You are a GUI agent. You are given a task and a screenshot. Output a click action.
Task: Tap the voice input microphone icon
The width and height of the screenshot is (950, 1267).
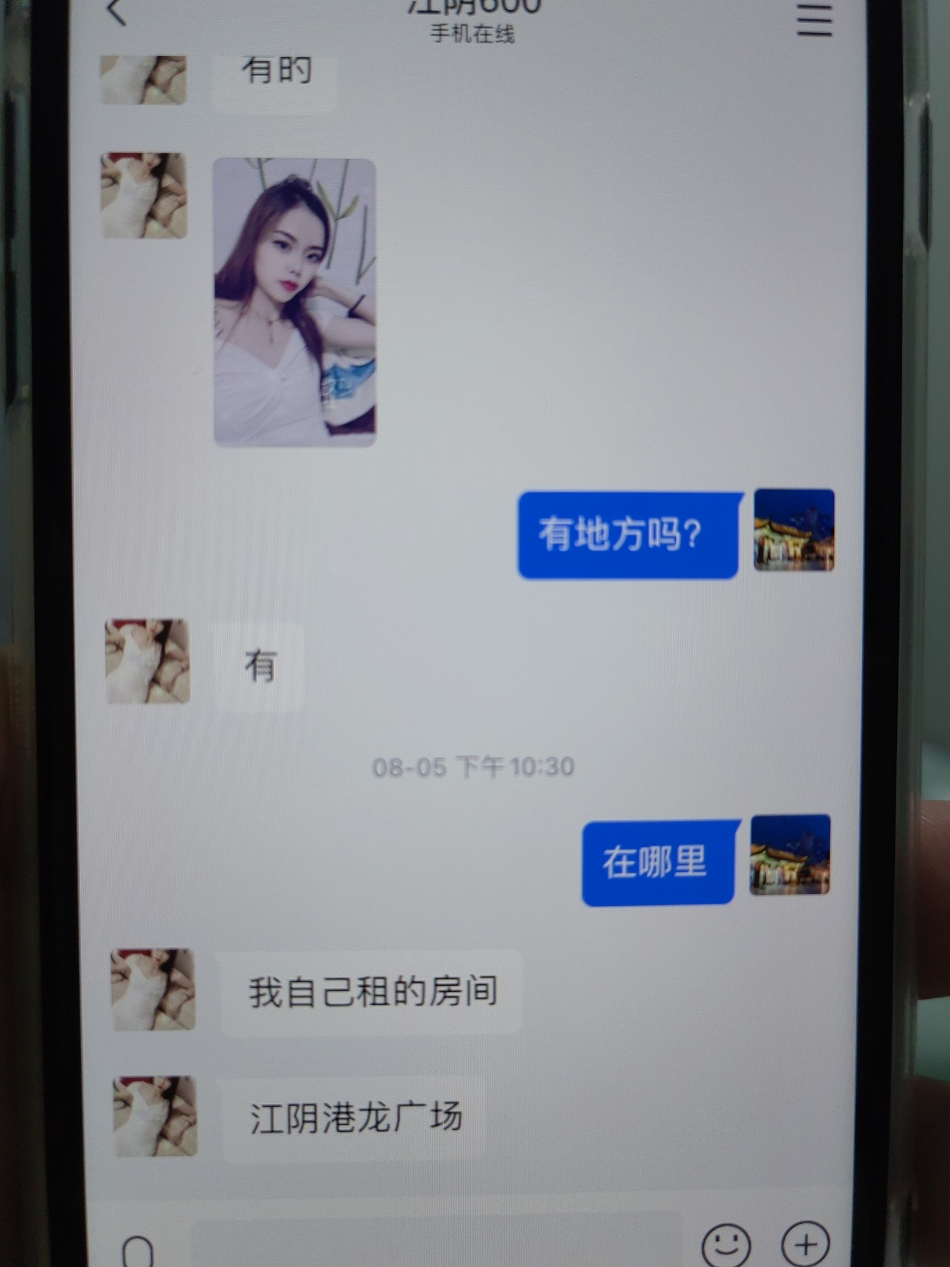[137, 1250]
